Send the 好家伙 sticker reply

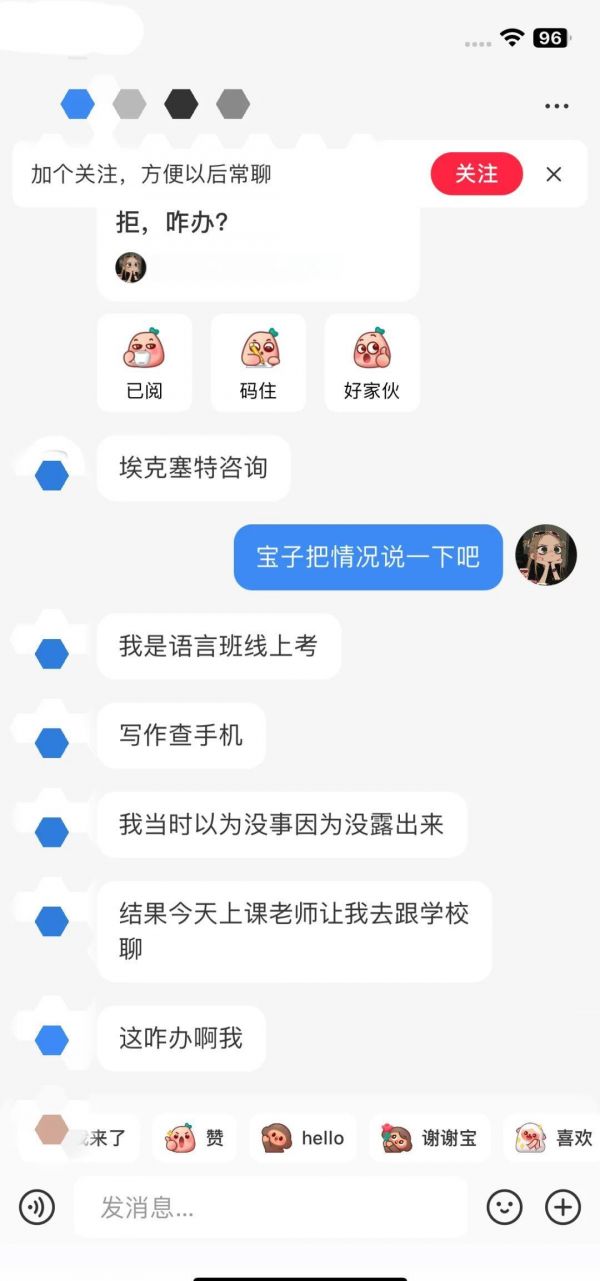pos(372,362)
